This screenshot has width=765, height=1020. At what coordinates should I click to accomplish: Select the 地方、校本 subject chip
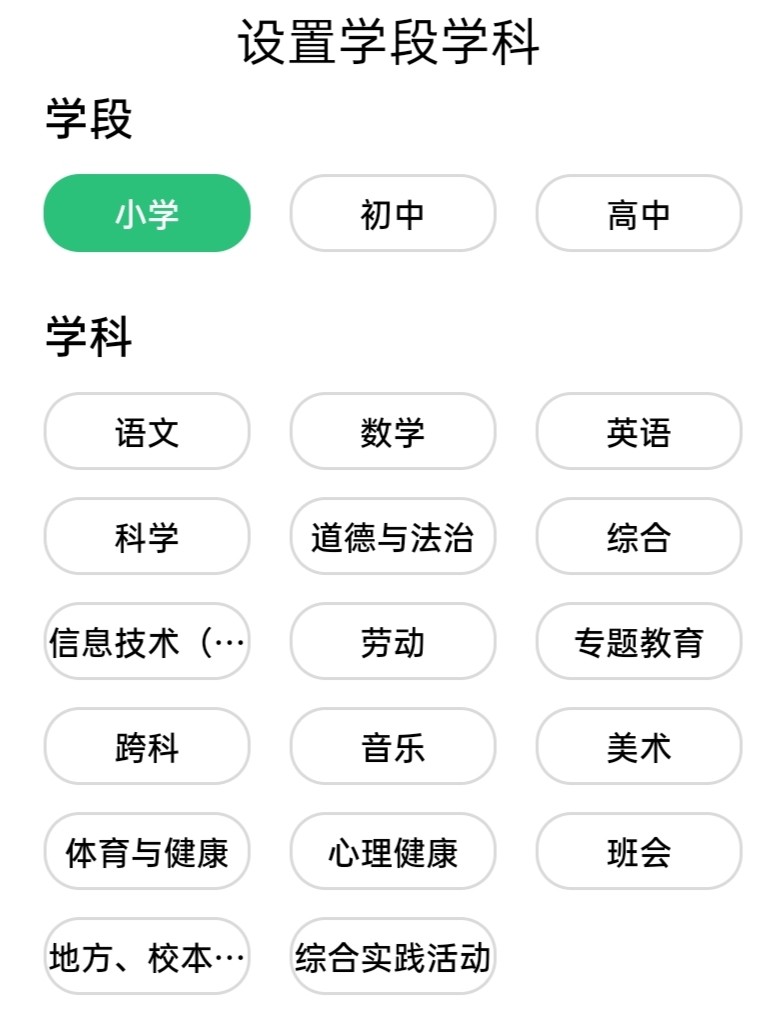pos(147,957)
